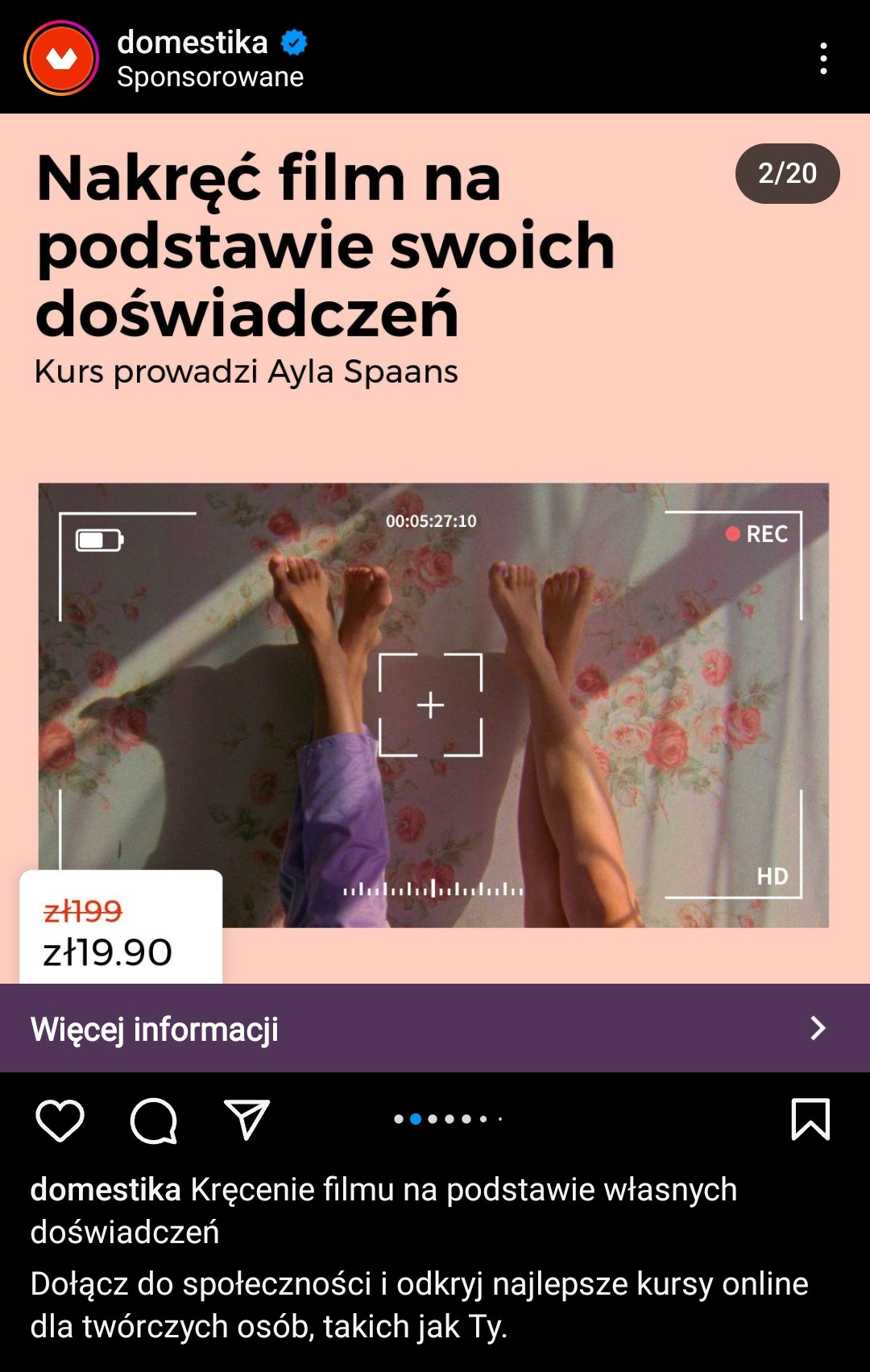
Task: Tap the Więcej informacji banner
Action: [435, 1028]
